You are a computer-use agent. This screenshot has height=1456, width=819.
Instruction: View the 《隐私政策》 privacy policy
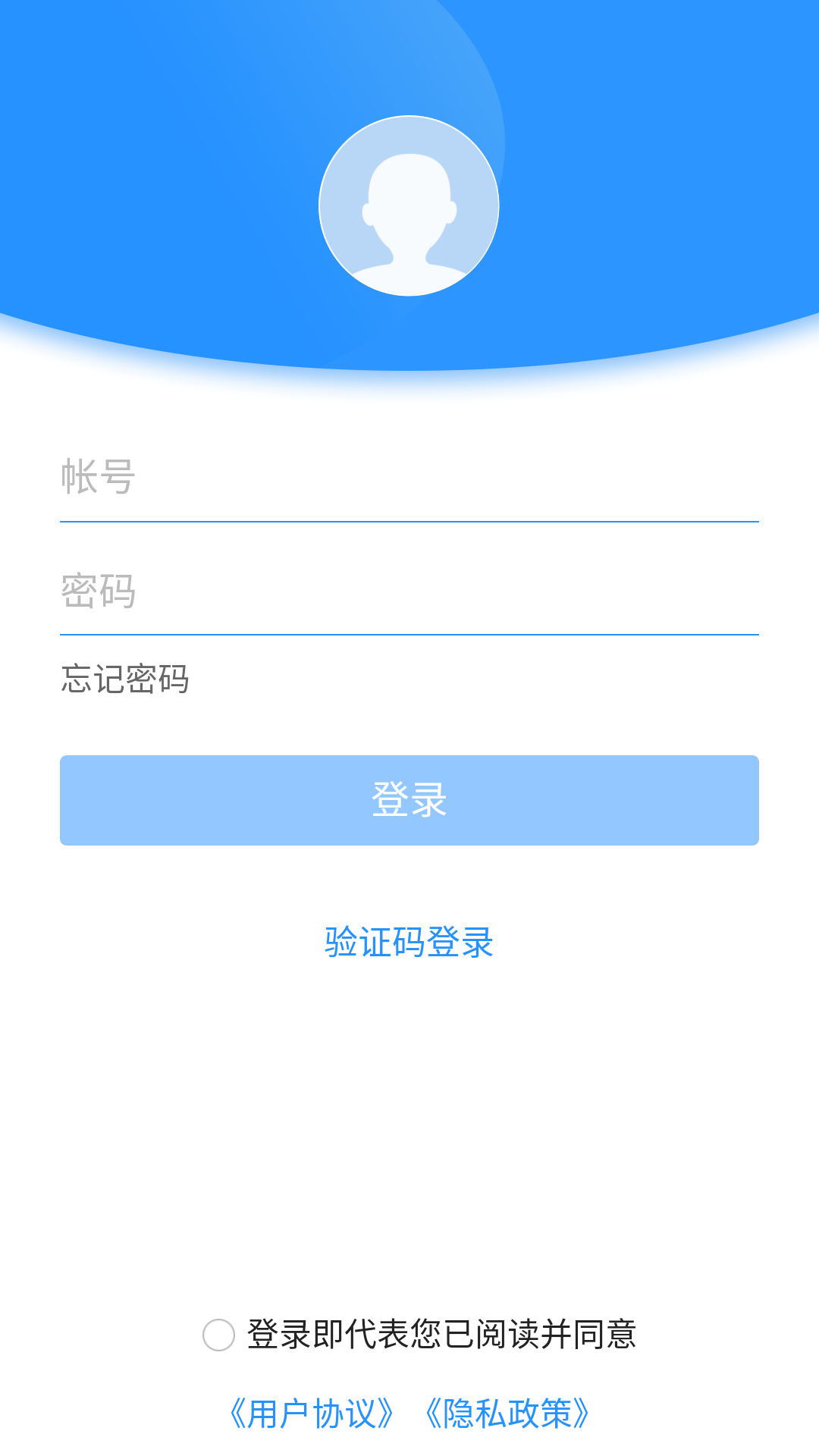507,1414
